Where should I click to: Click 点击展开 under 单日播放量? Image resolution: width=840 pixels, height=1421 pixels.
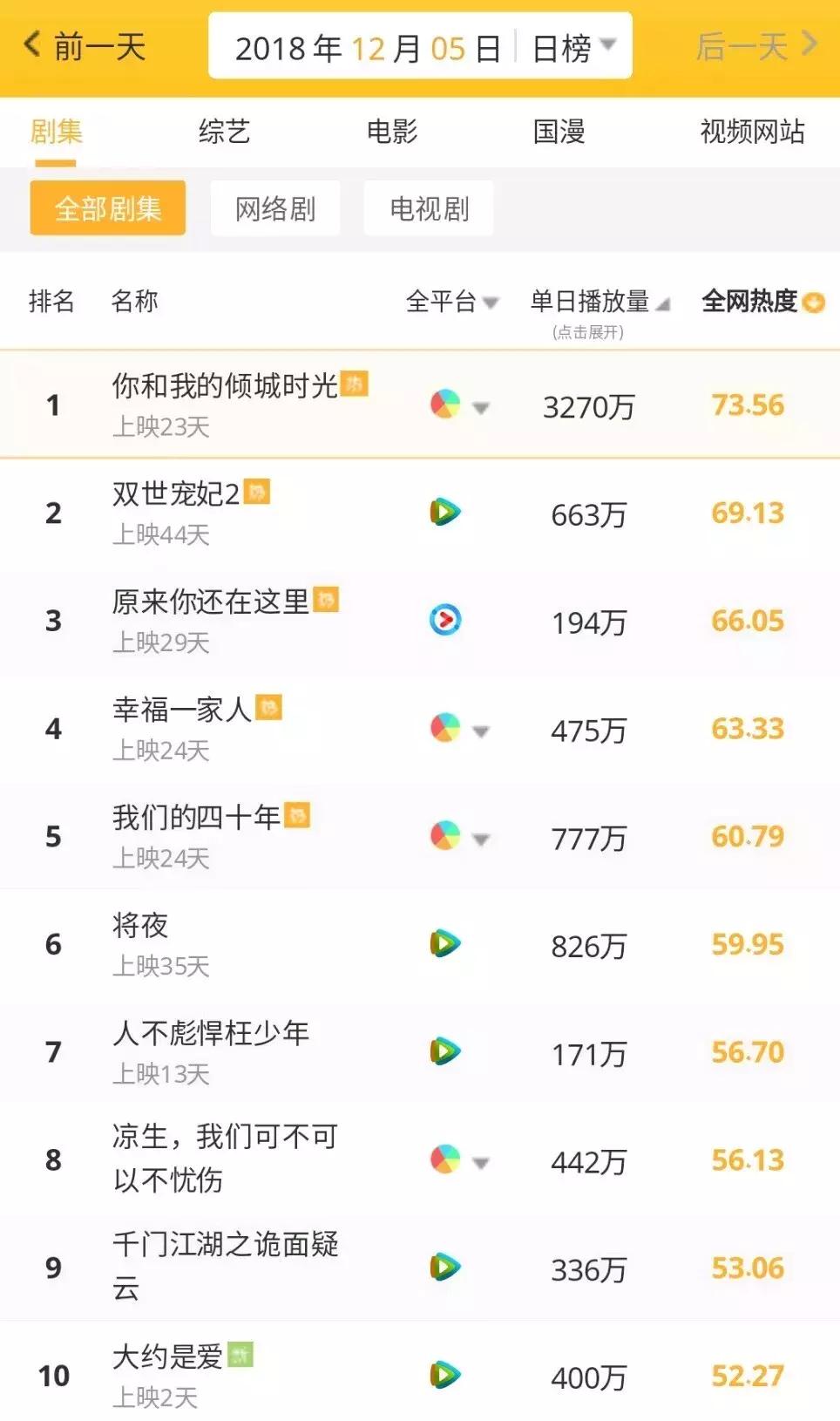pyautogui.click(x=588, y=330)
